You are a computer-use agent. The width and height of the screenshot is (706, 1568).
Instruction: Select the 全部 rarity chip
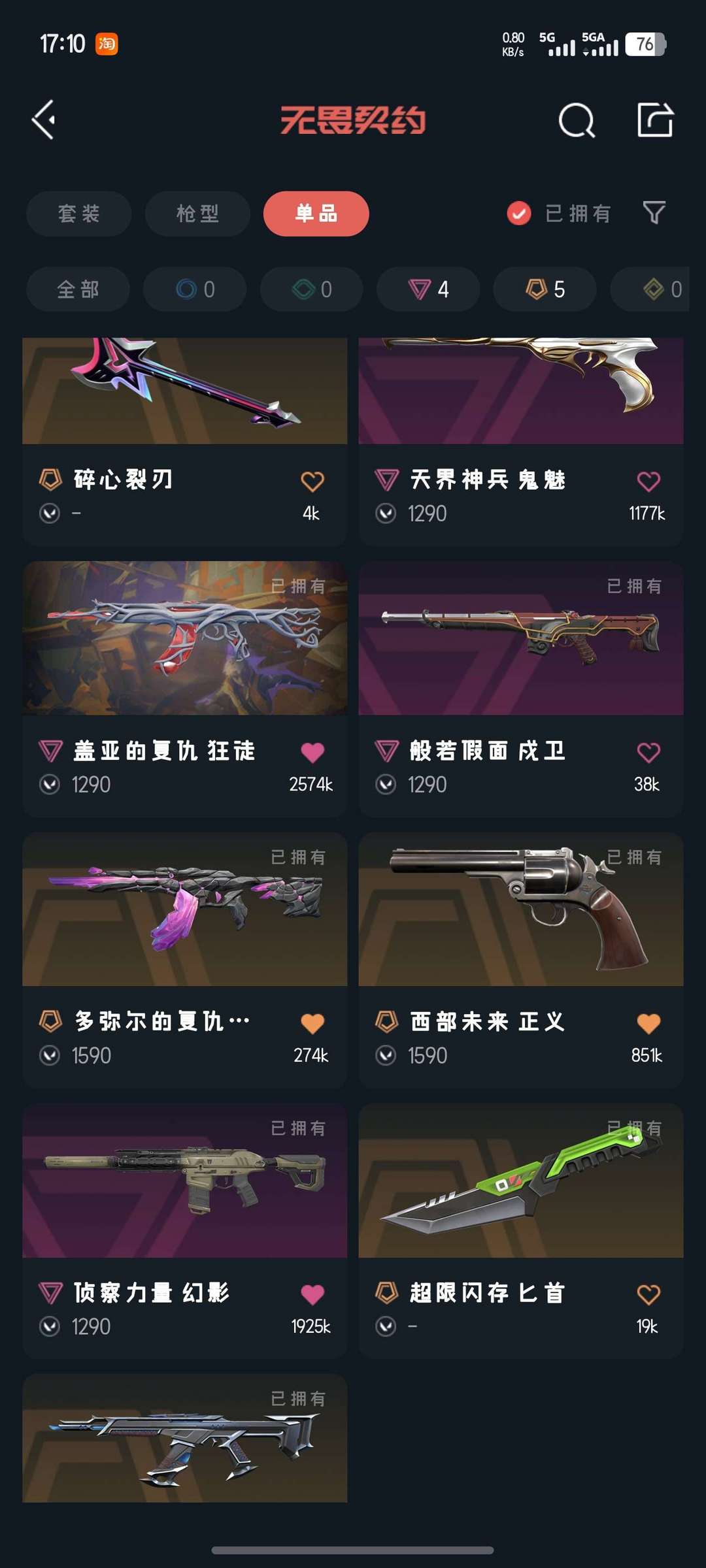tap(78, 289)
